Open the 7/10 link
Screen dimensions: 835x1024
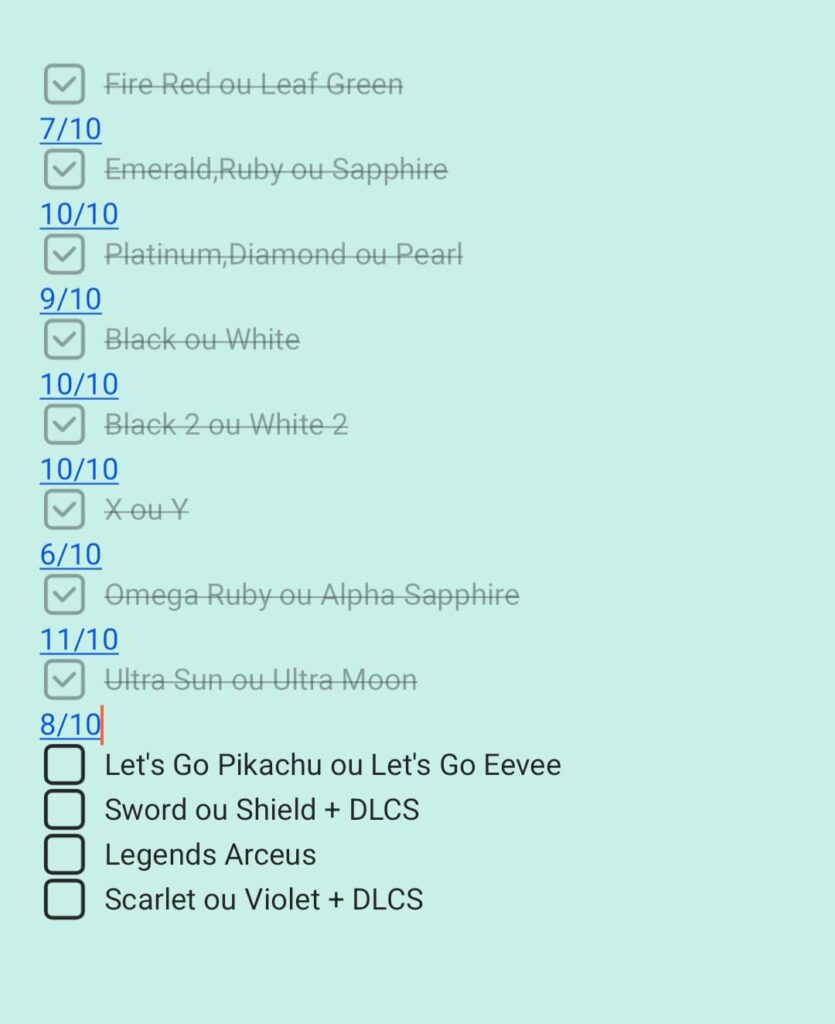point(70,129)
